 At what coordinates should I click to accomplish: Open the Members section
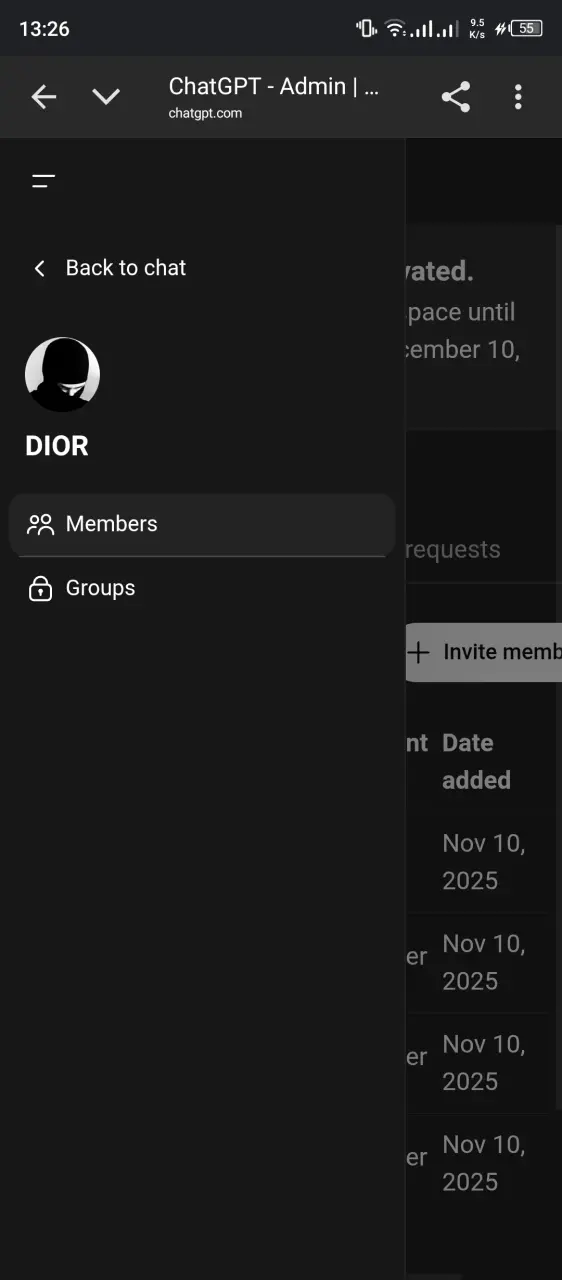(x=202, y=524)
